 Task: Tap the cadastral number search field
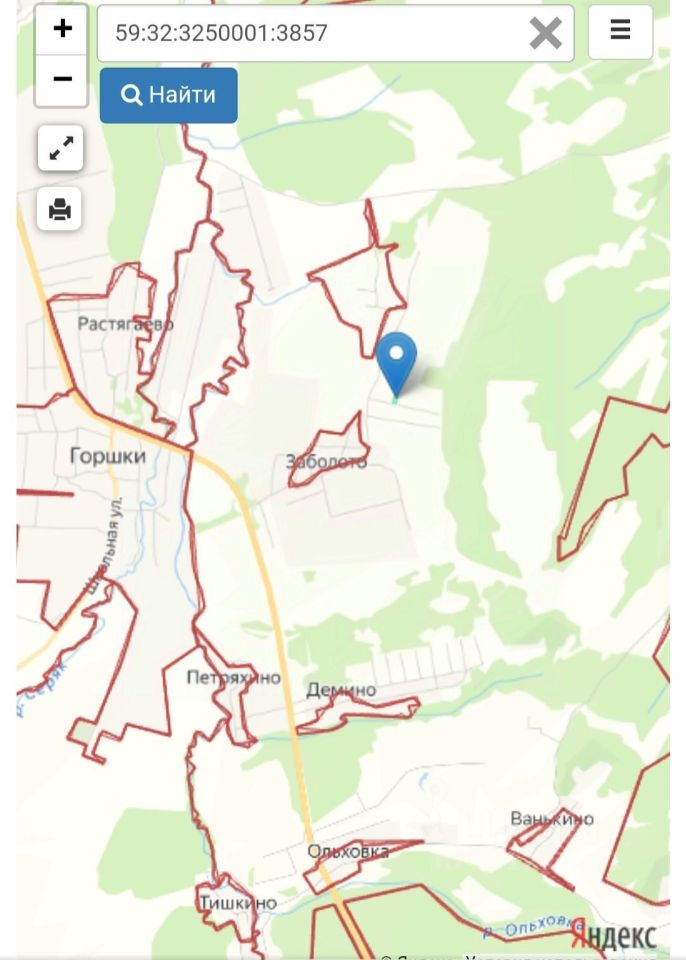[x=310, y=34]
